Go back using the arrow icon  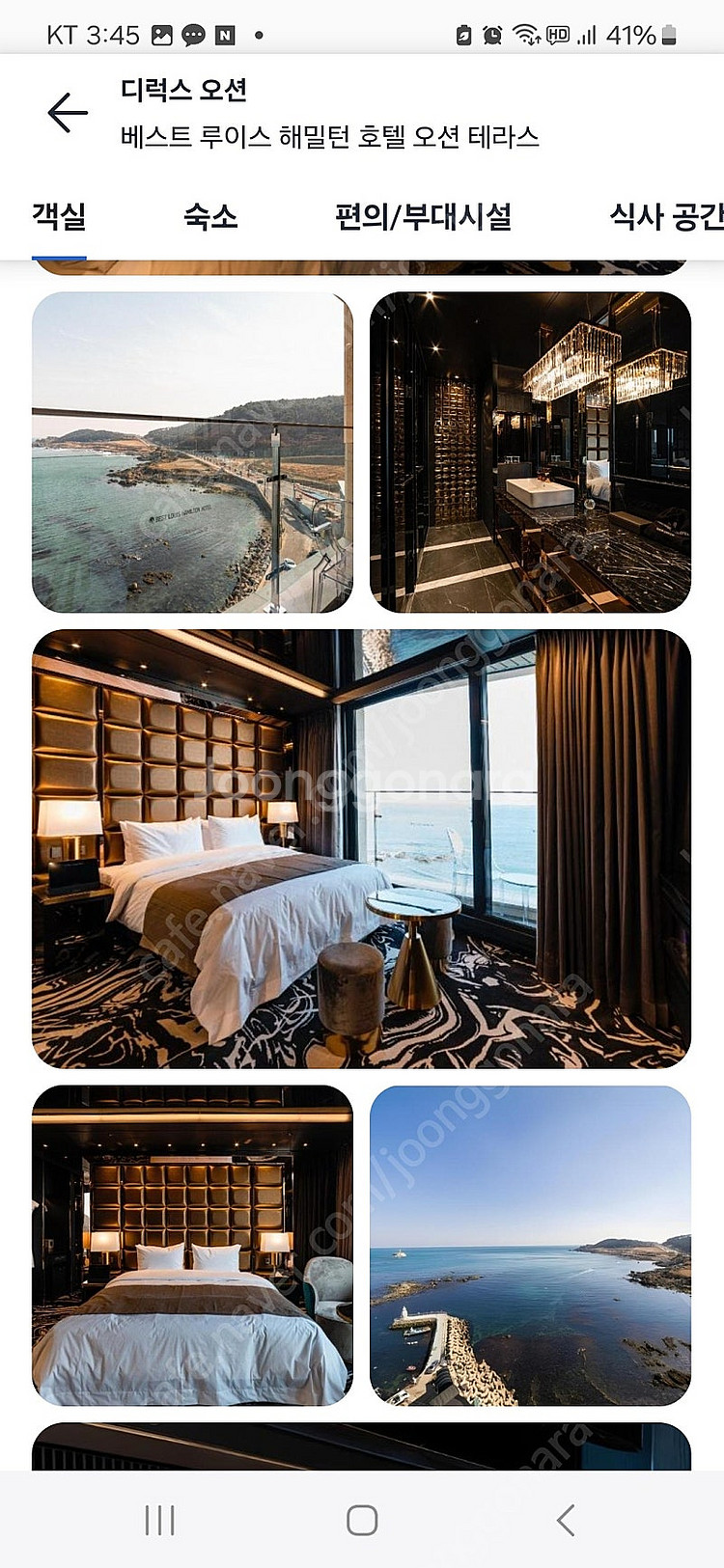coord(68,113)
